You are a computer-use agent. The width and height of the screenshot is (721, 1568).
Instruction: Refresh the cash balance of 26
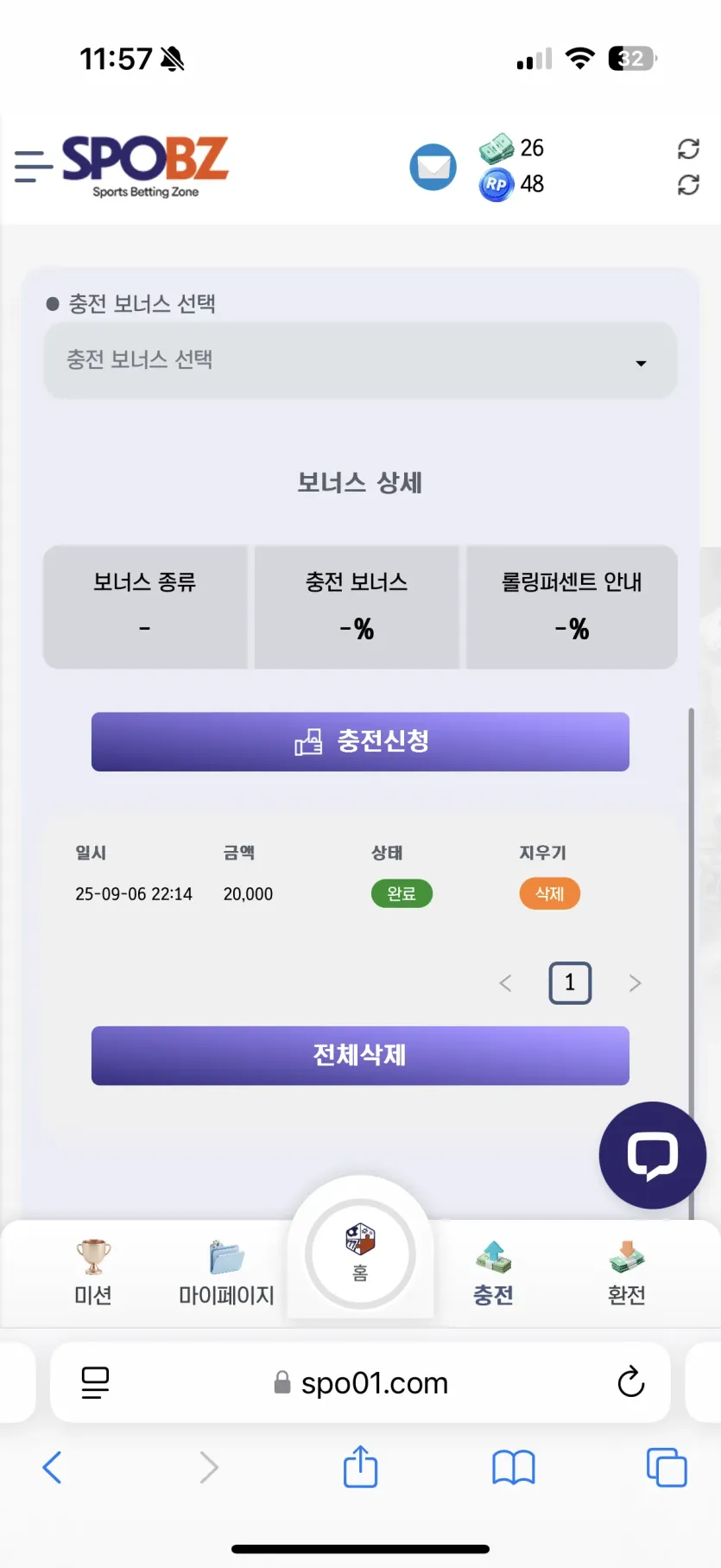click(x=688, y=149)
